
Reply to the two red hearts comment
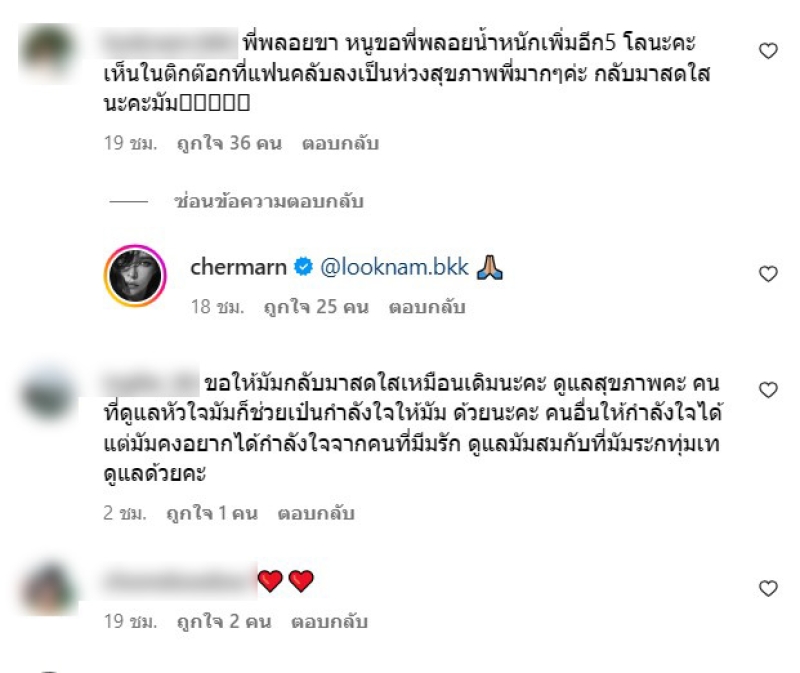point(329,621)
